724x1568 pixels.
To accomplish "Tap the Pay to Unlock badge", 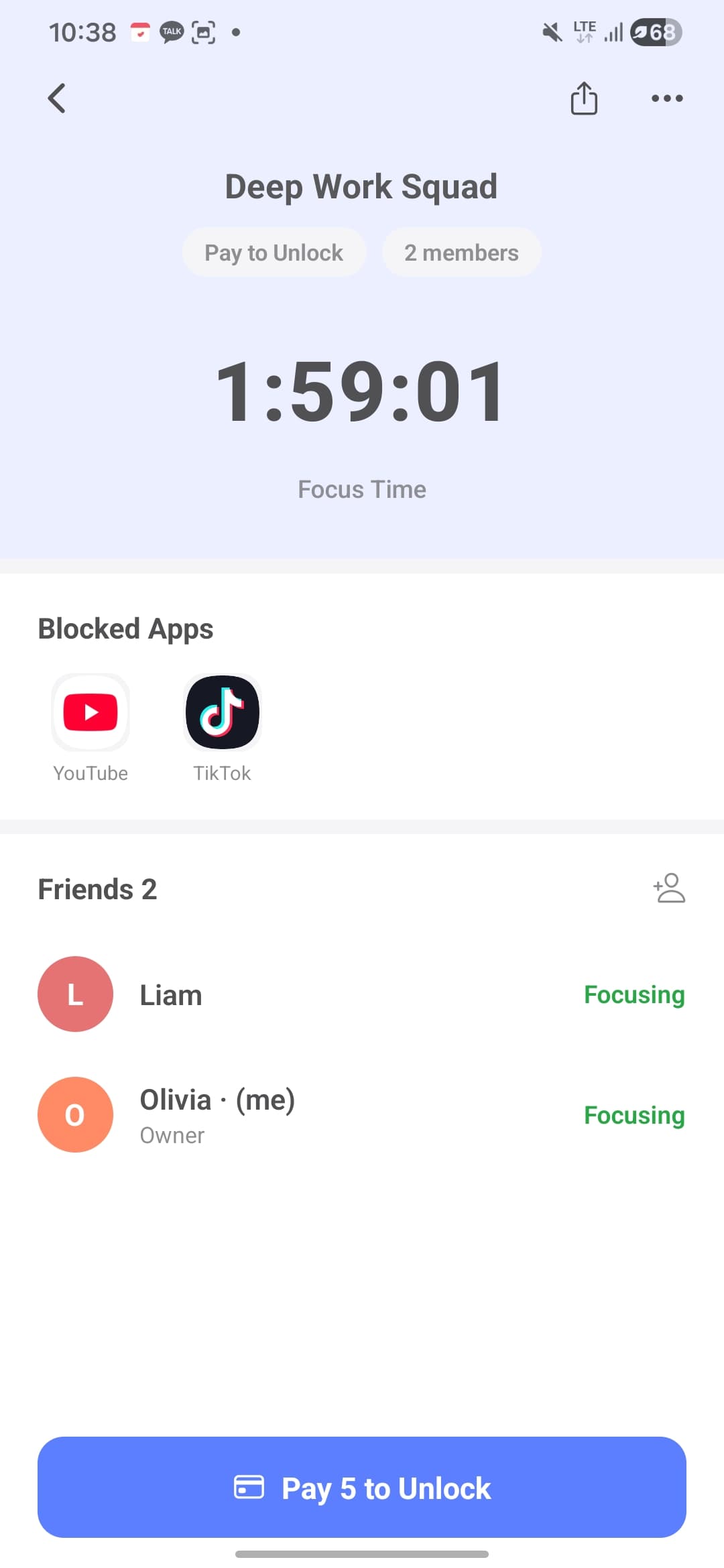I will point(274,252).
